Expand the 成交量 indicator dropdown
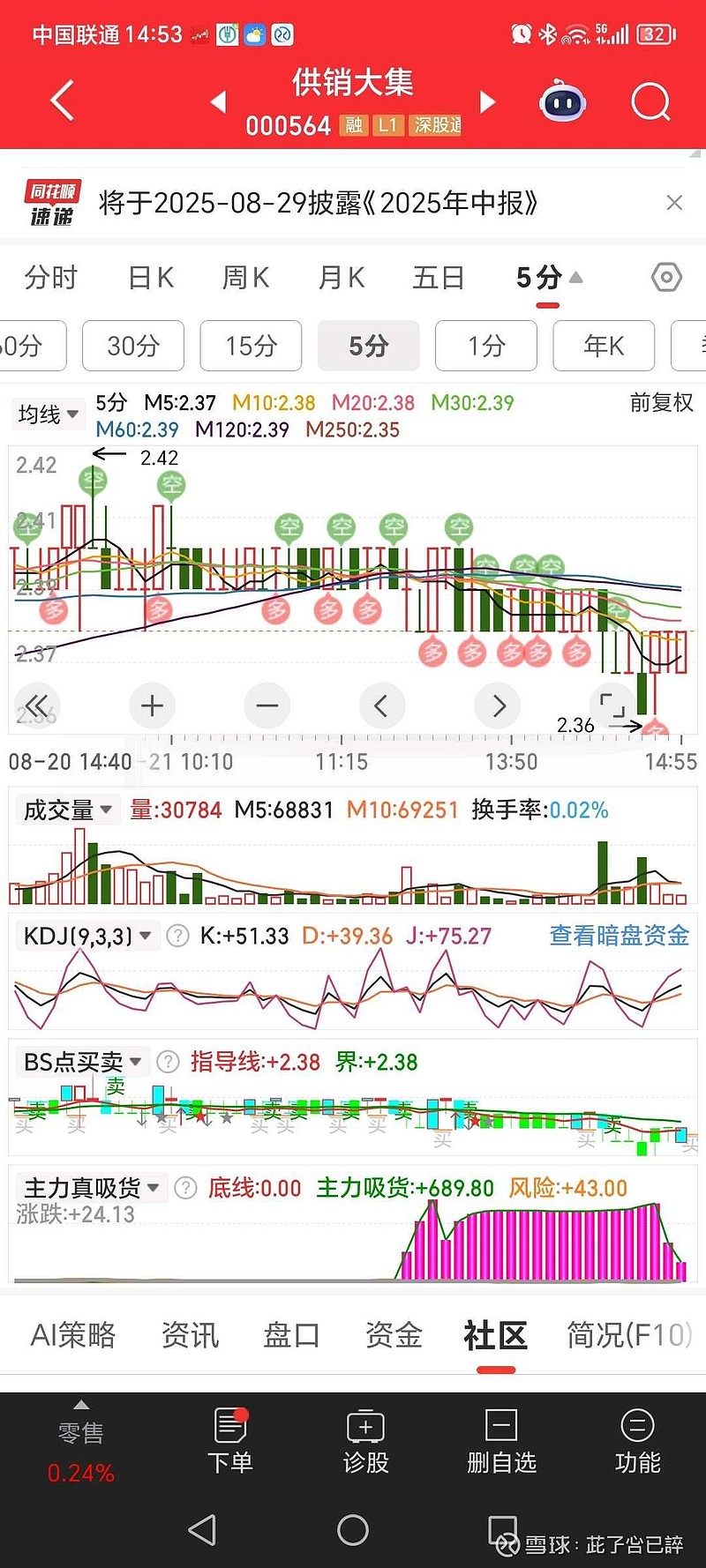This screenshot has height=1568, width=706. coord(67,810)
